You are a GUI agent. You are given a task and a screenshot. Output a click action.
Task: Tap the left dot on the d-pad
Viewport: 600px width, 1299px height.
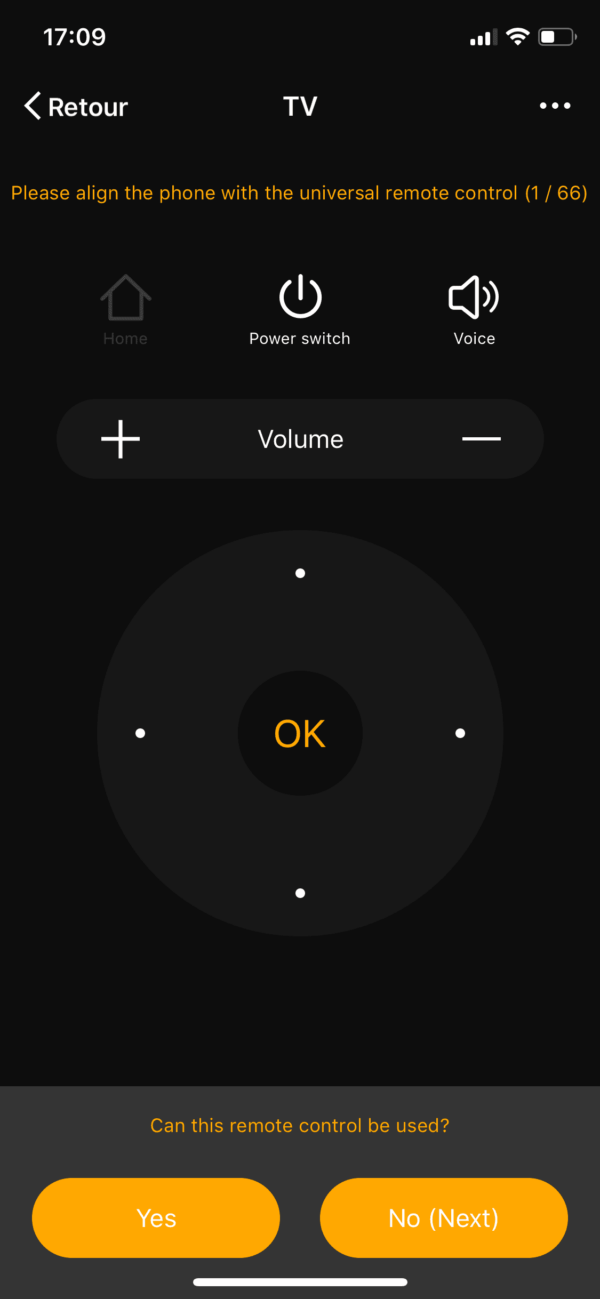pyautogui.click(x=140, y=733)
